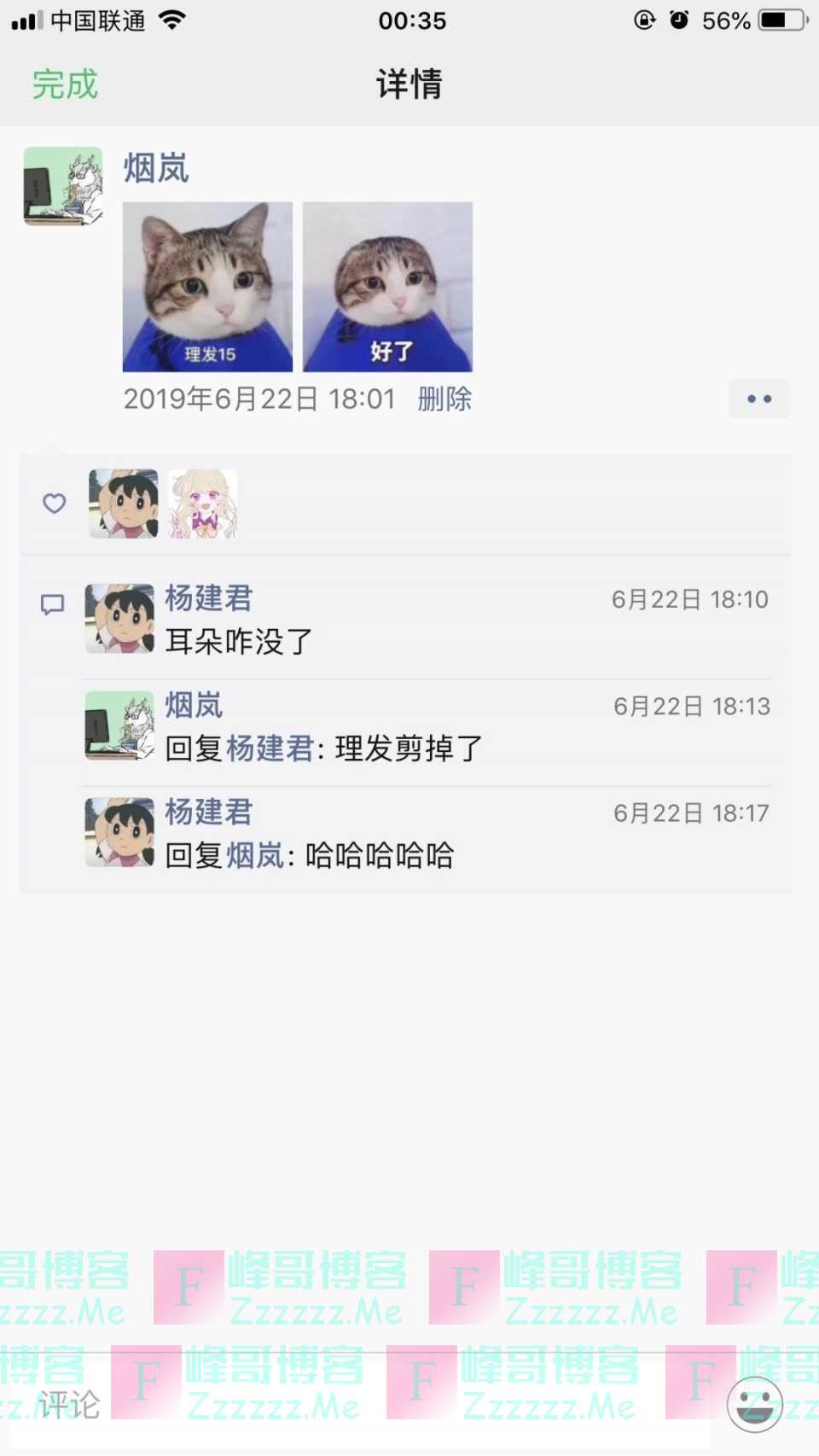View the cat photo captioned 理发15
819x1456 pixels.
tap(207, 287)
